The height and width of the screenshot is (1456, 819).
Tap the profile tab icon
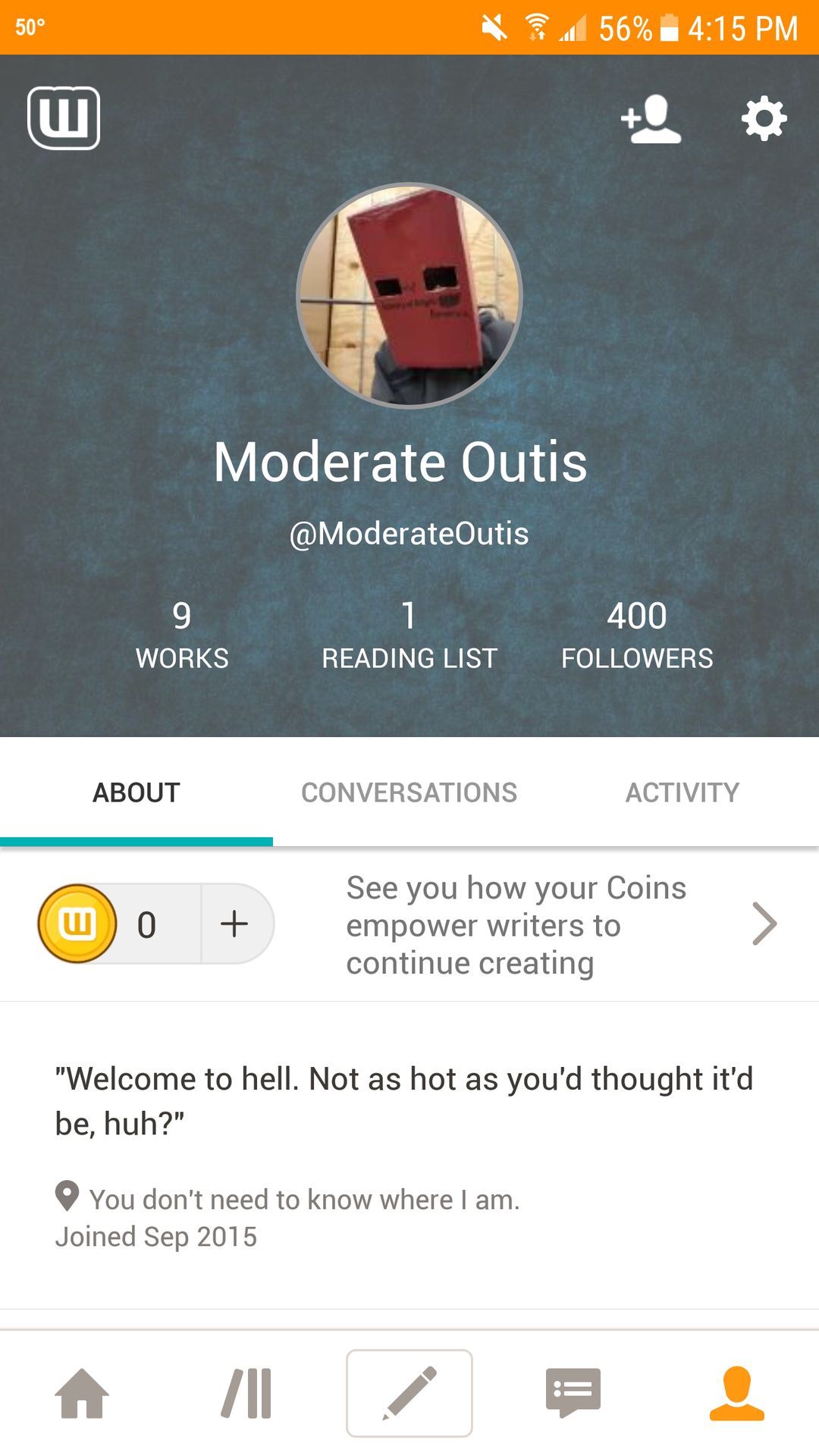click(736, 1393)
